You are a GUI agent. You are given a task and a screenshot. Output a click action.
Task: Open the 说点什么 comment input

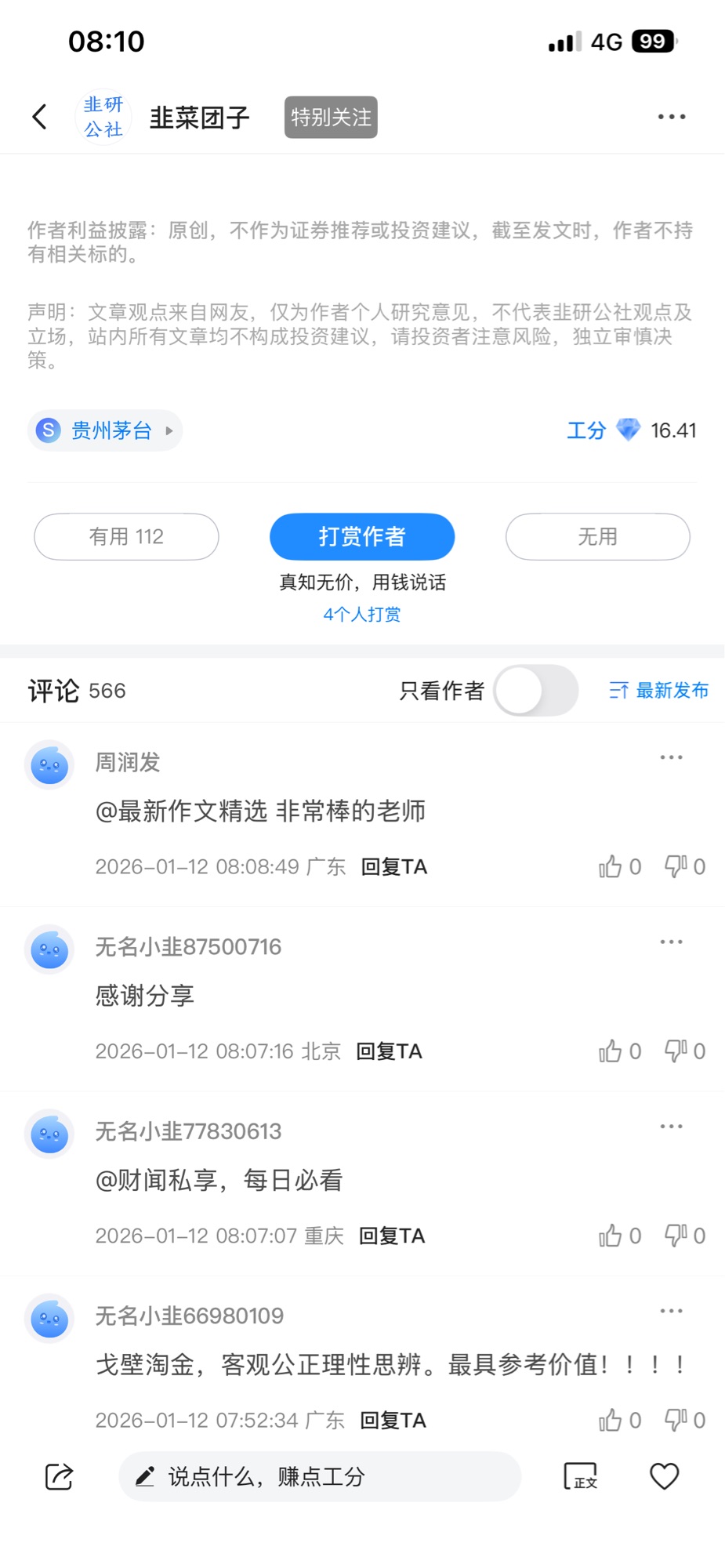click(320, 1477)
